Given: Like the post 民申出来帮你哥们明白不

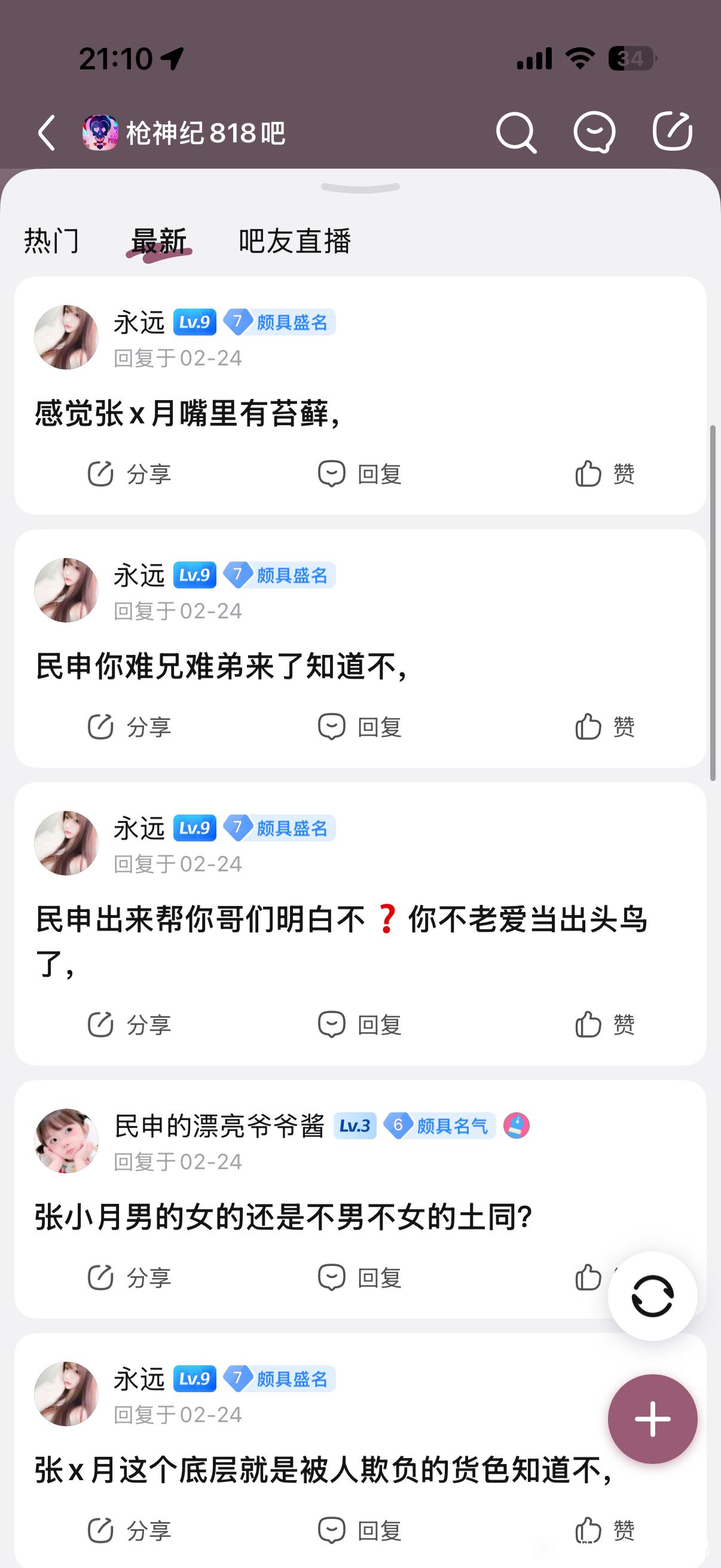Looking at the screenshot, I should click(605, 1024).
